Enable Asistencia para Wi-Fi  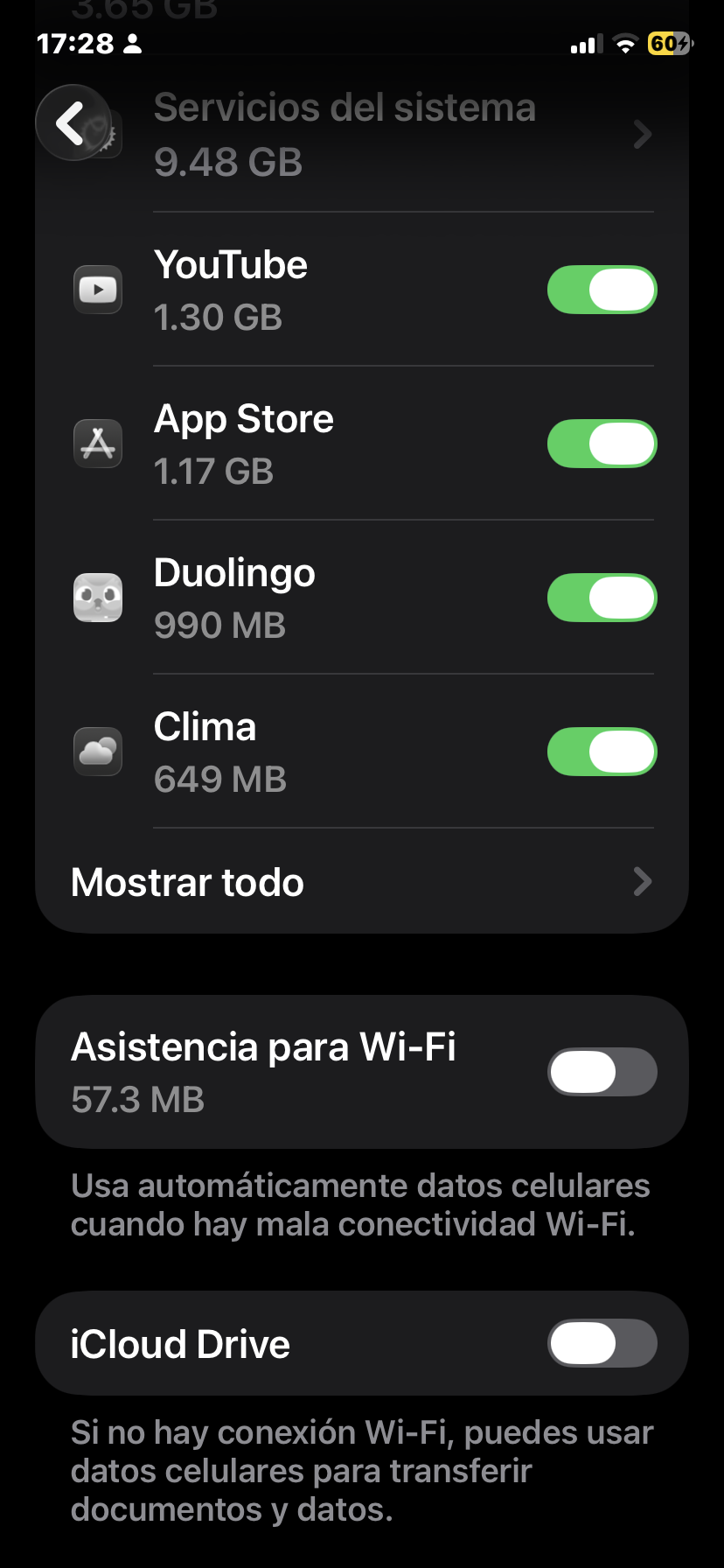[x=602, y=1072]
